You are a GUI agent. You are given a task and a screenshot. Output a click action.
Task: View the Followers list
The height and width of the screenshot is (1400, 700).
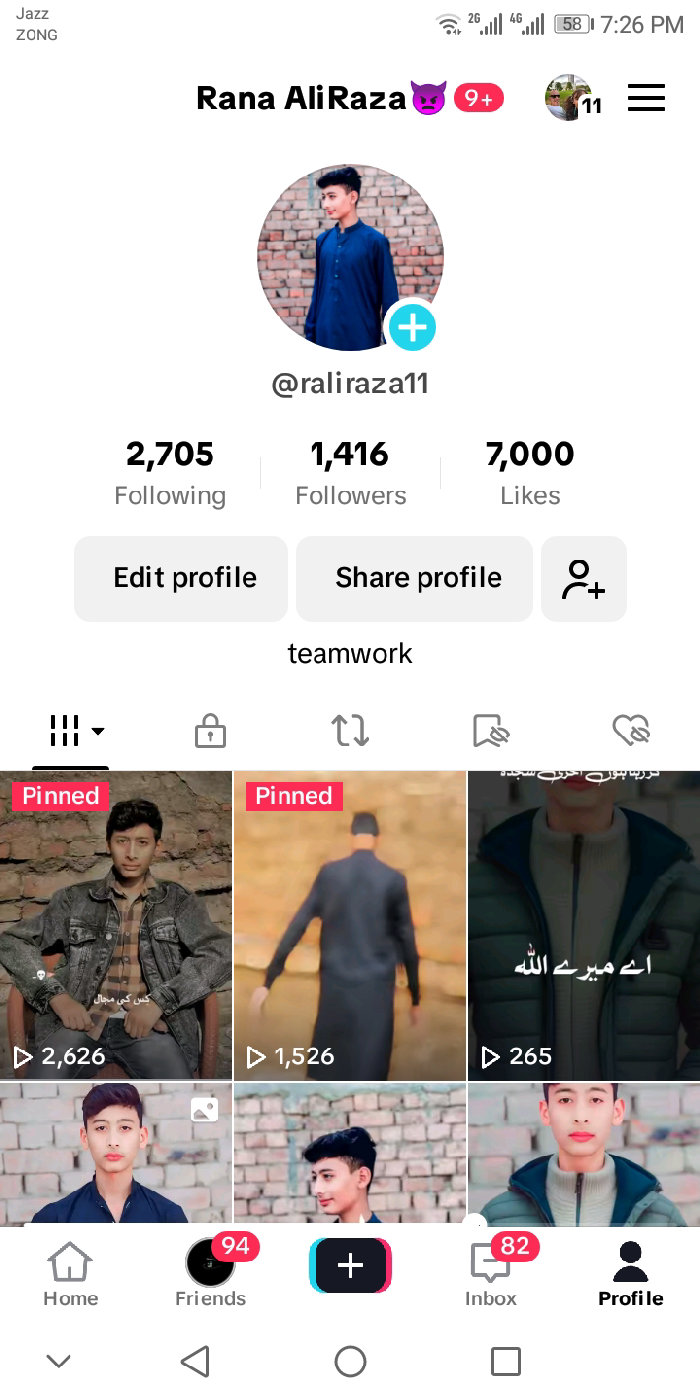point(350,472)
